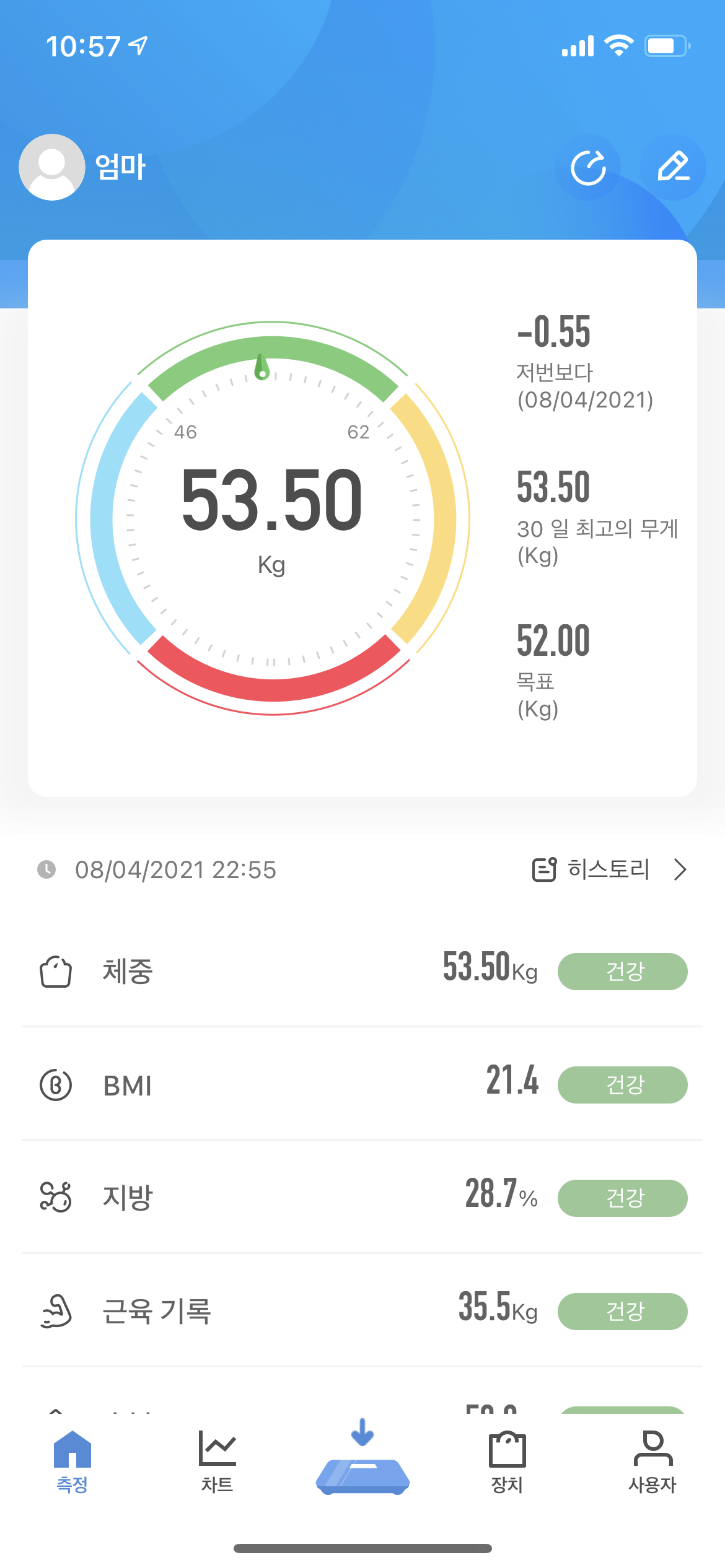Image resolution: width=725 pixels, height=1568 pixels.
Task: Tap the refresh icon in the header
Action: click(x=588, y=168)
